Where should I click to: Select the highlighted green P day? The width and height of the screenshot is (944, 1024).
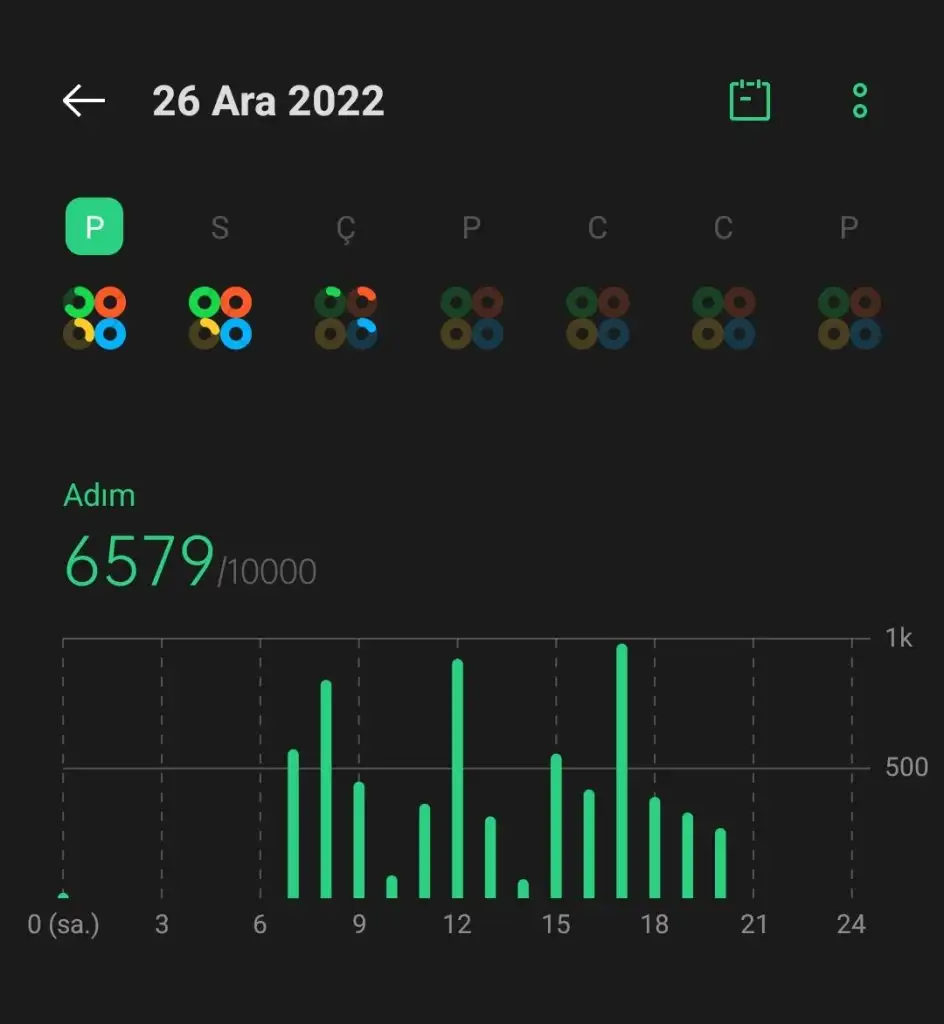pos(94,227)
